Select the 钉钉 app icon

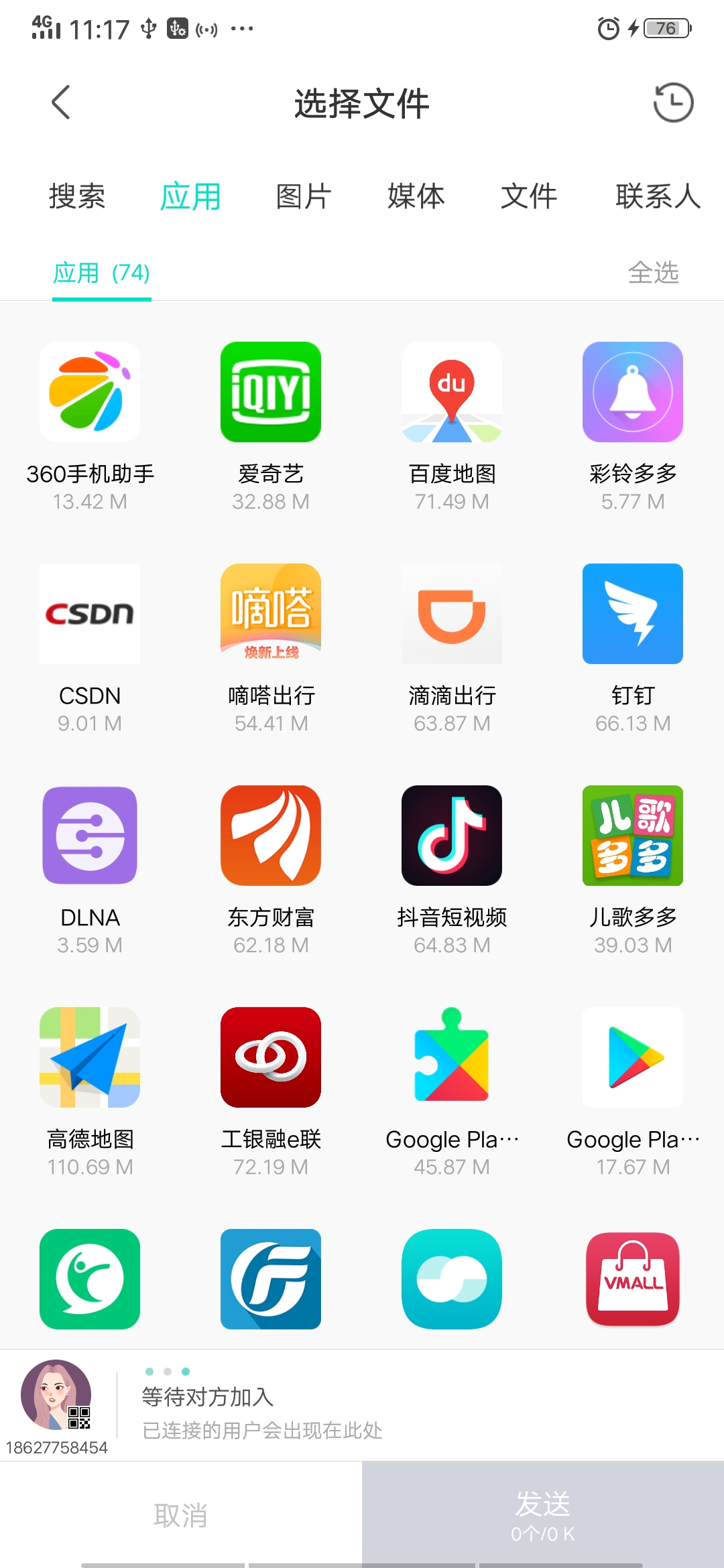[632, 614]
